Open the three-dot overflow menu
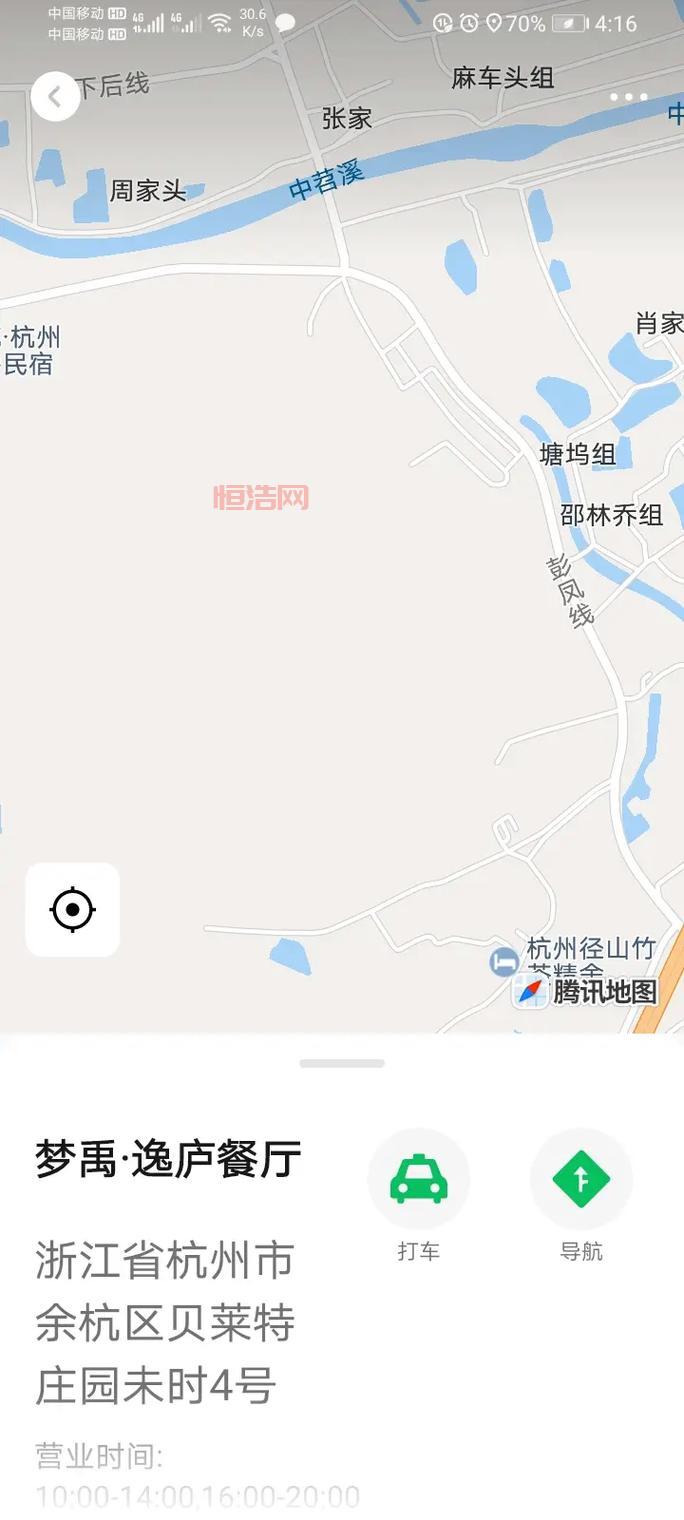Image resolution: width=684 pixels, height=1520 pixels. point(628,97)
